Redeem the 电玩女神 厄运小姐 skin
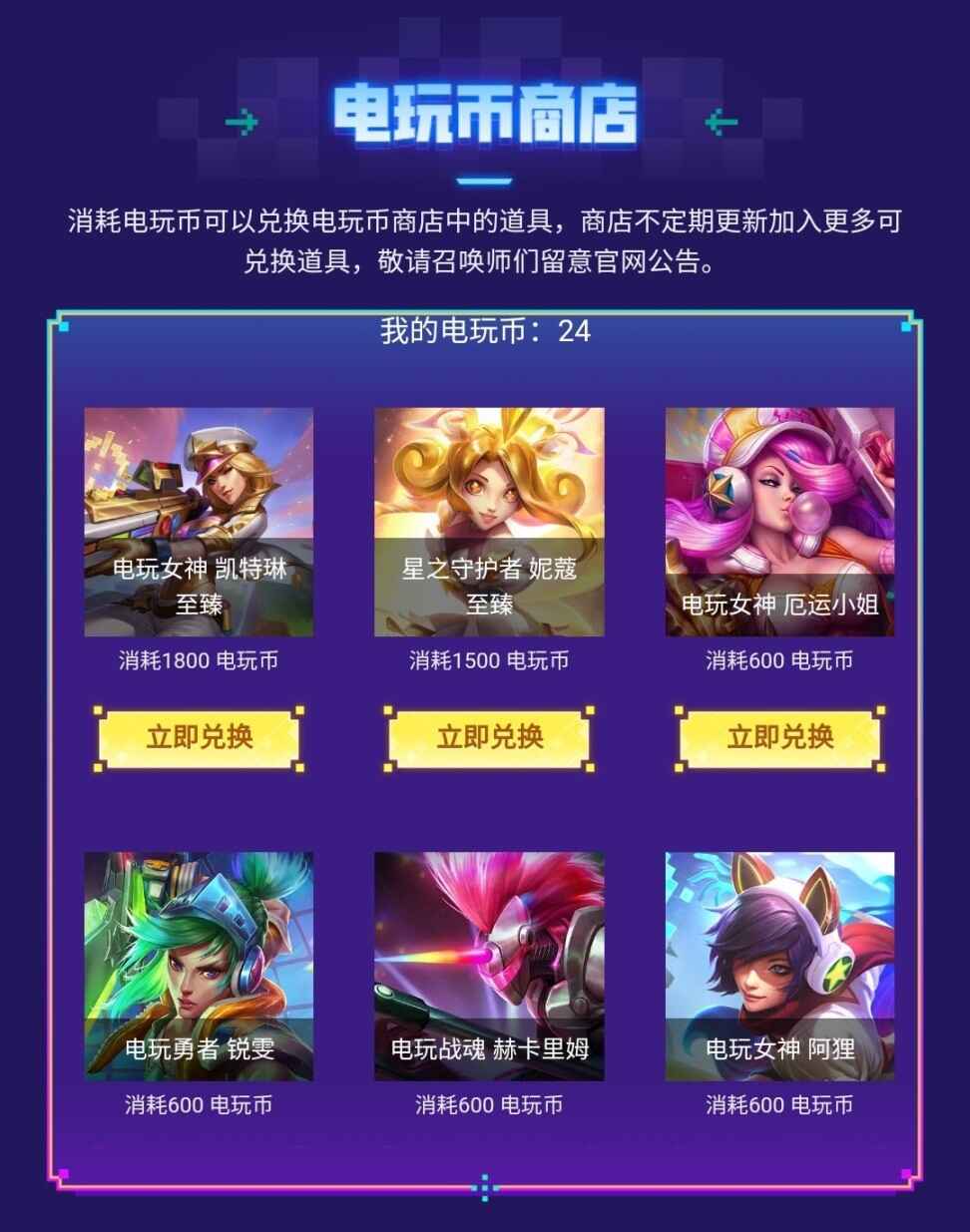The width and height of the screenshot is (970, 1232). [x=779, y=738]
